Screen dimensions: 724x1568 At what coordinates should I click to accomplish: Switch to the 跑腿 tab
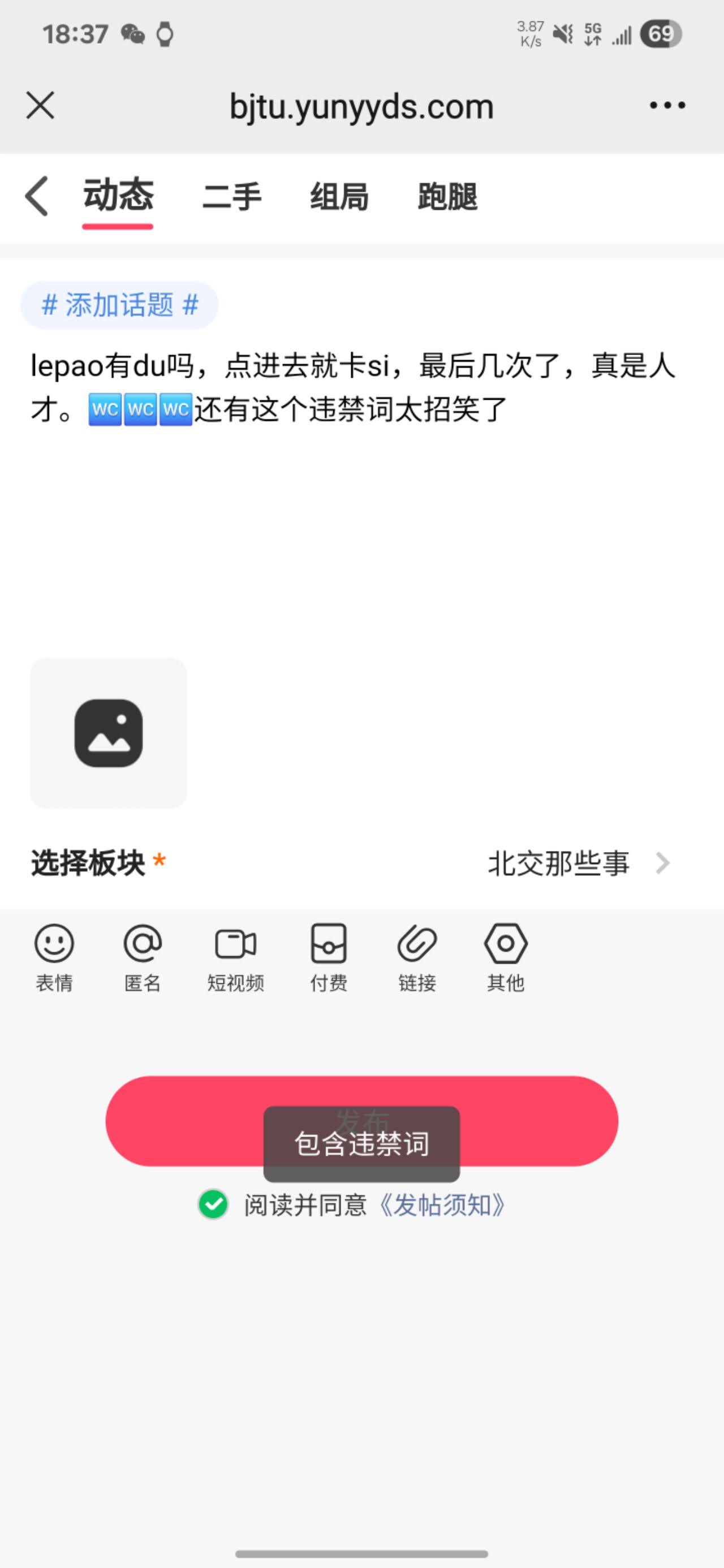click(447, 197)
